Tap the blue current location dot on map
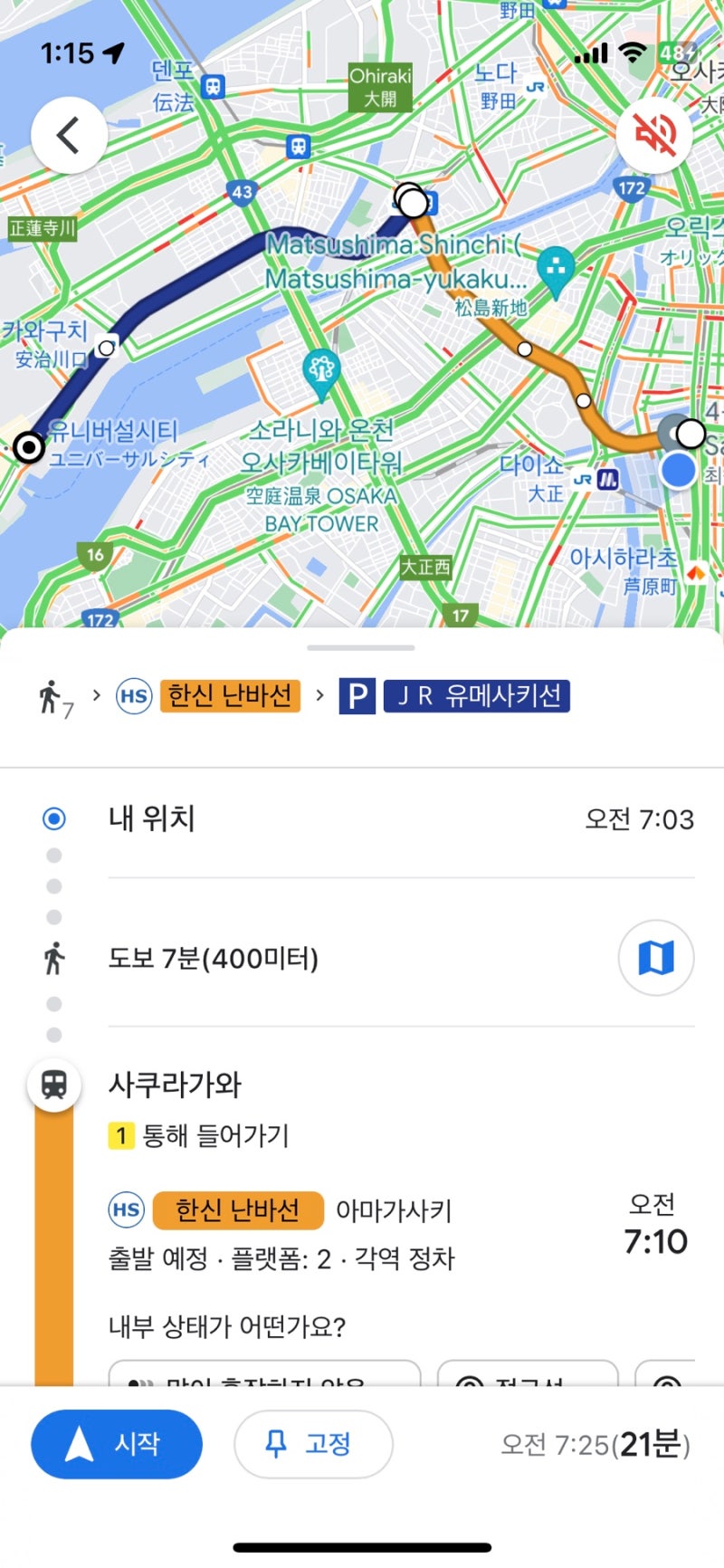This screenshot has width=724, height=1568. (679, 469)
